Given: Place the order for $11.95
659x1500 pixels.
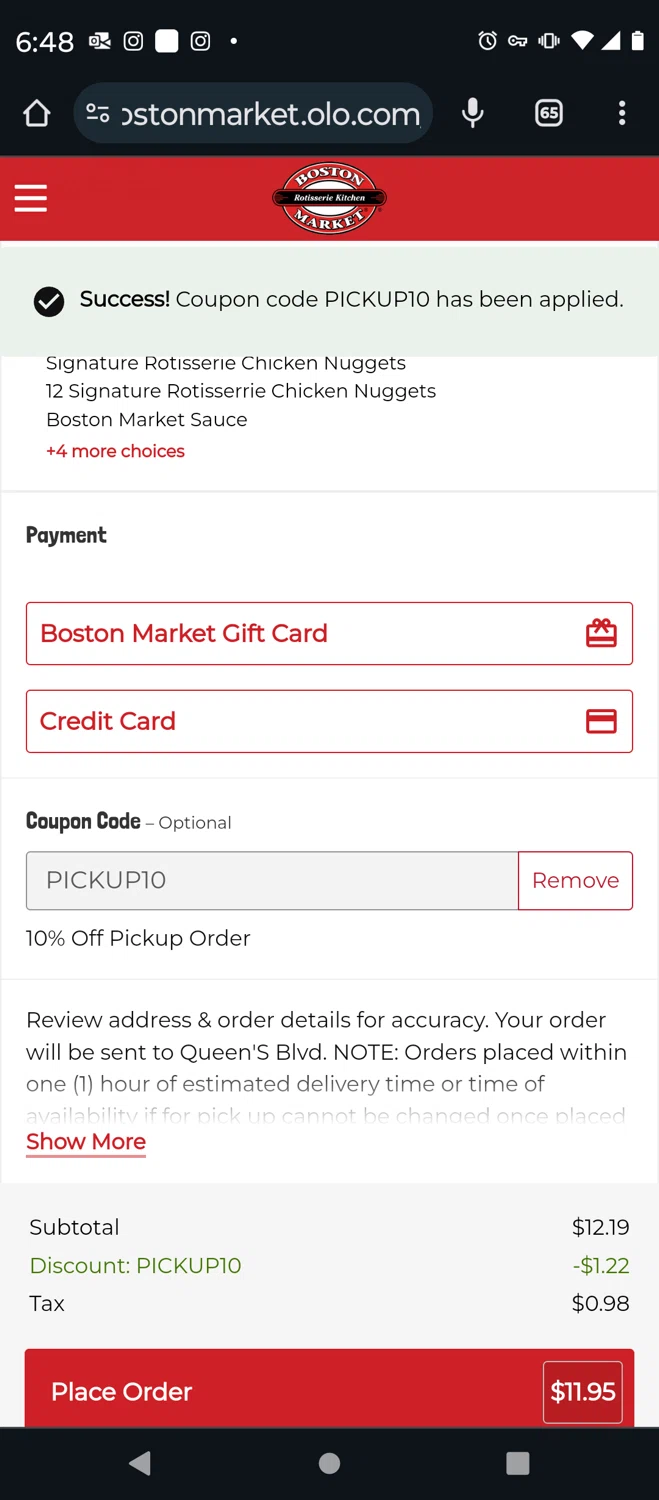Looking at the screenshot, I should click(329, 1391).
